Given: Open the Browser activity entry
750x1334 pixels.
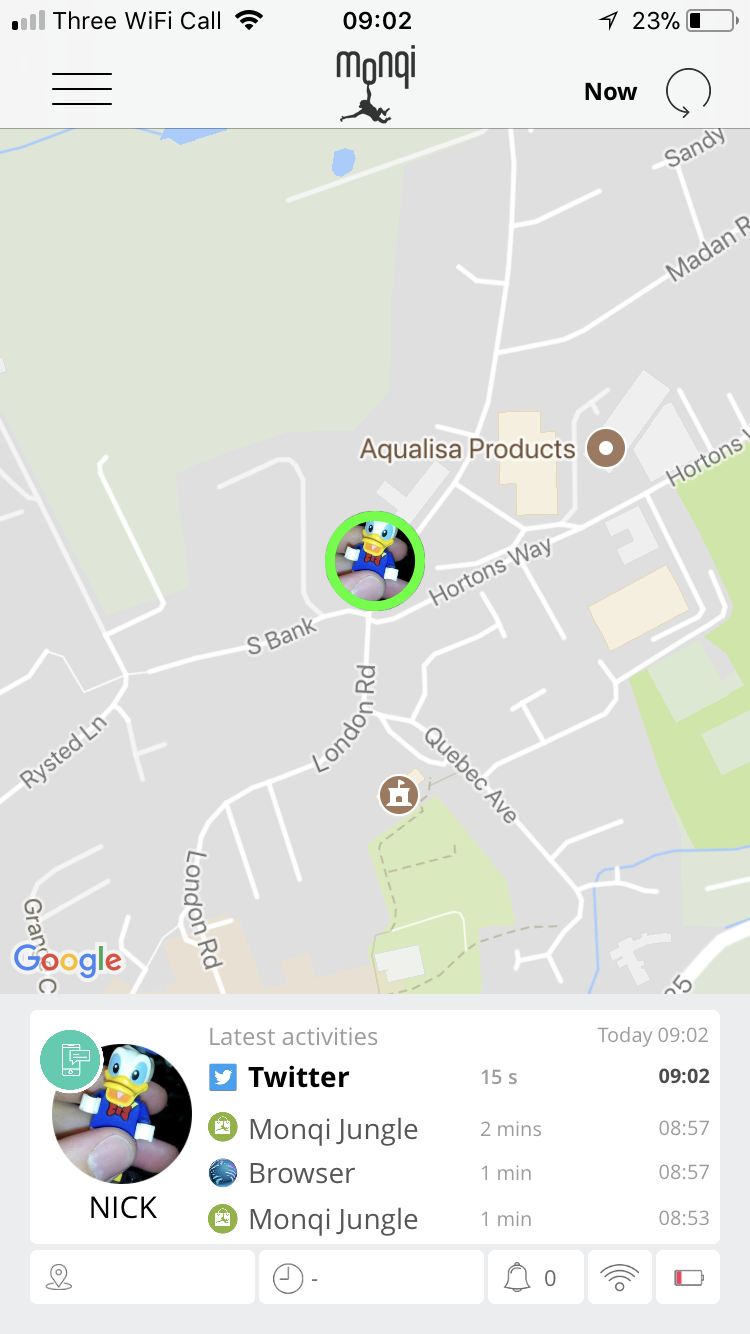Looking at the screenshot, I should click(300, 1173).
